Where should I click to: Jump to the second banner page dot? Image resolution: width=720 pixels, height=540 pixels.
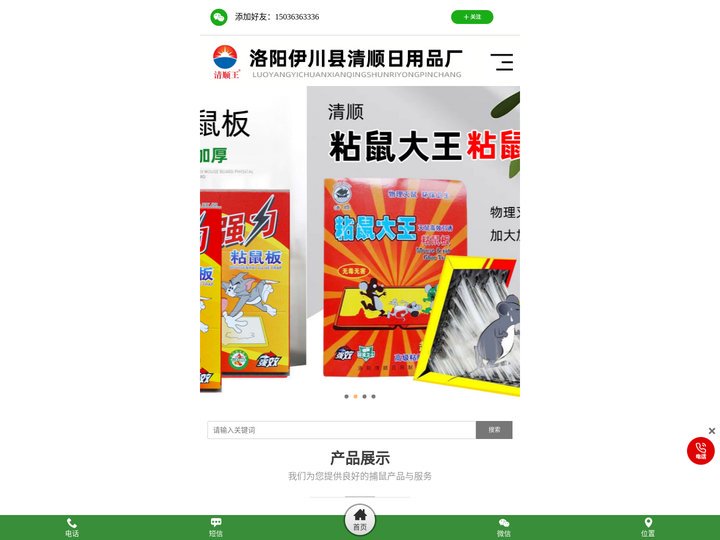[x=355, y=396]
